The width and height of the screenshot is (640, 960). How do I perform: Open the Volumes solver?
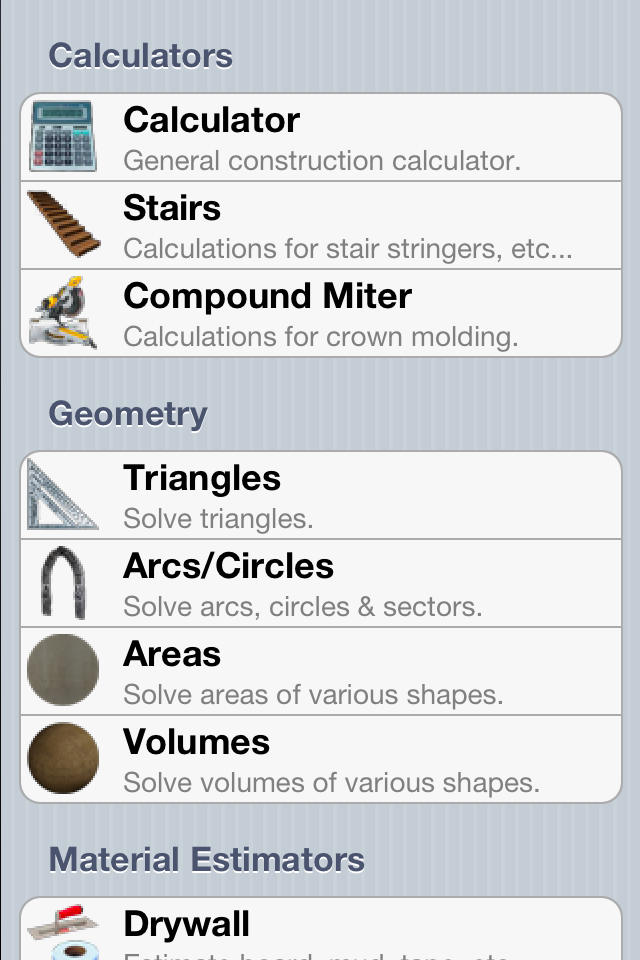coord(320,759)
